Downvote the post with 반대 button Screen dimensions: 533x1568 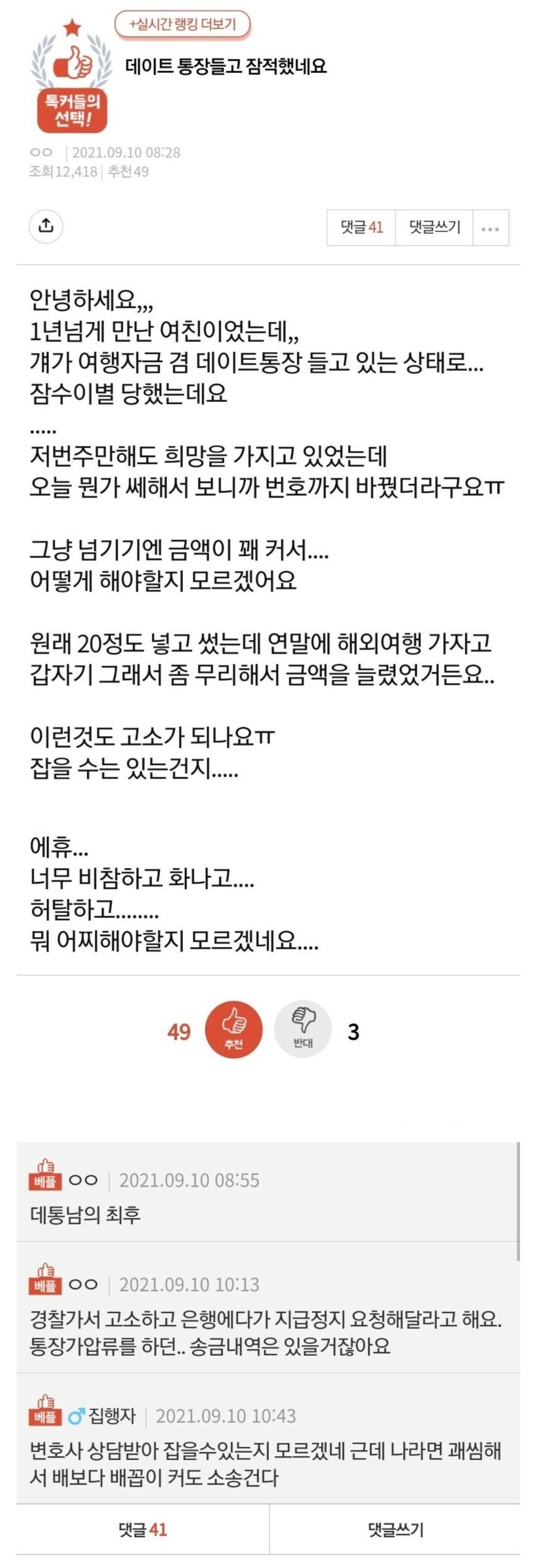coord(303,1030)
